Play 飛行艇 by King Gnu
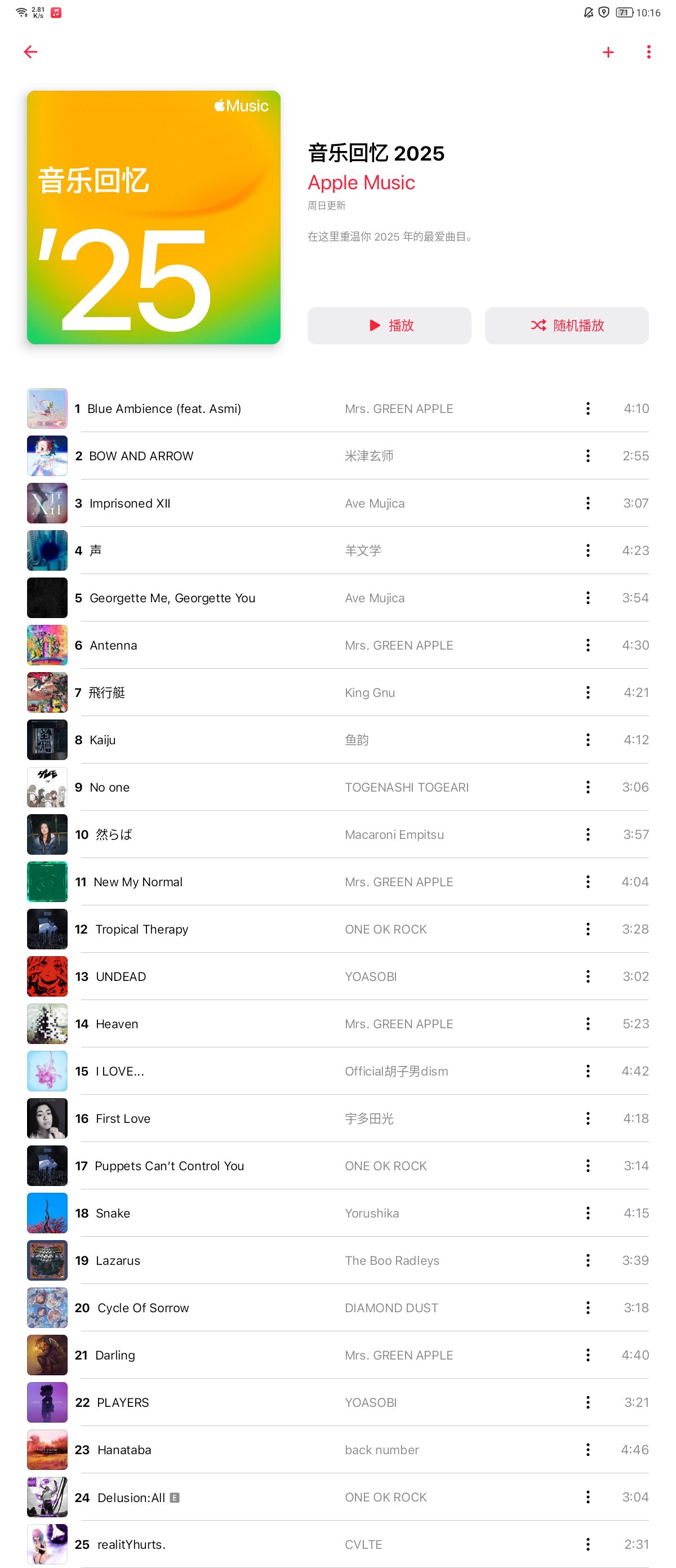 [107, 692]
